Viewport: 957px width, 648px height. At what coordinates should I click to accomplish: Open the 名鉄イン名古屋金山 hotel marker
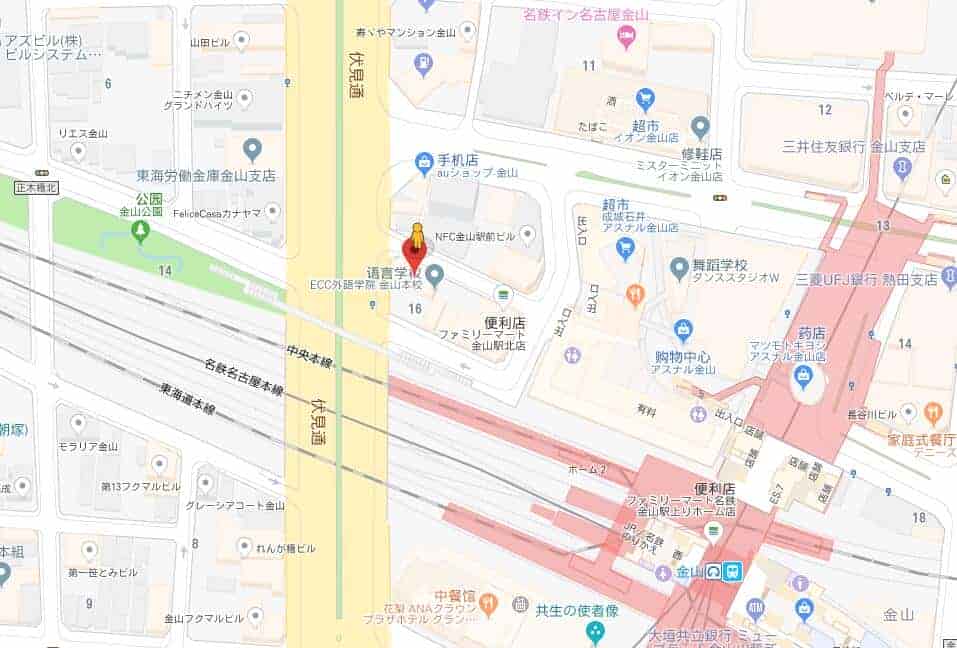pos(626,38)
